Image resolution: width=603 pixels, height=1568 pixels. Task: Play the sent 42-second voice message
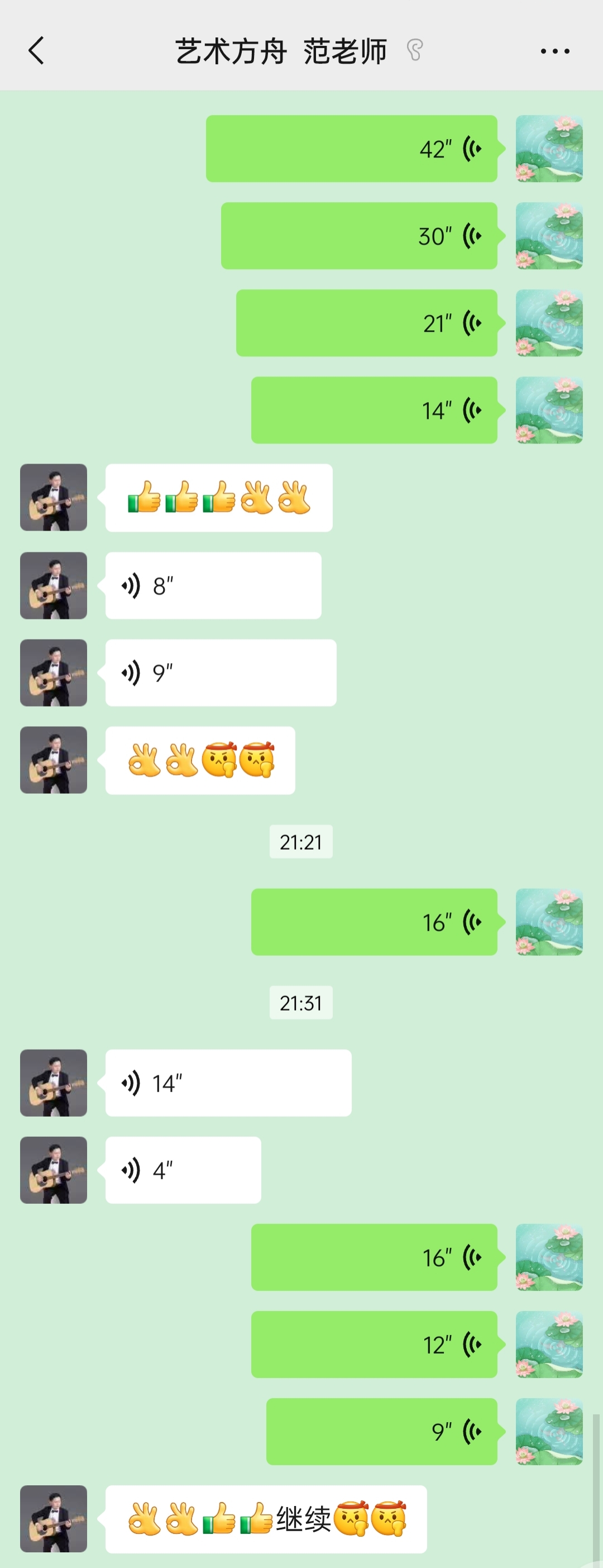click(x=351, y=149)
